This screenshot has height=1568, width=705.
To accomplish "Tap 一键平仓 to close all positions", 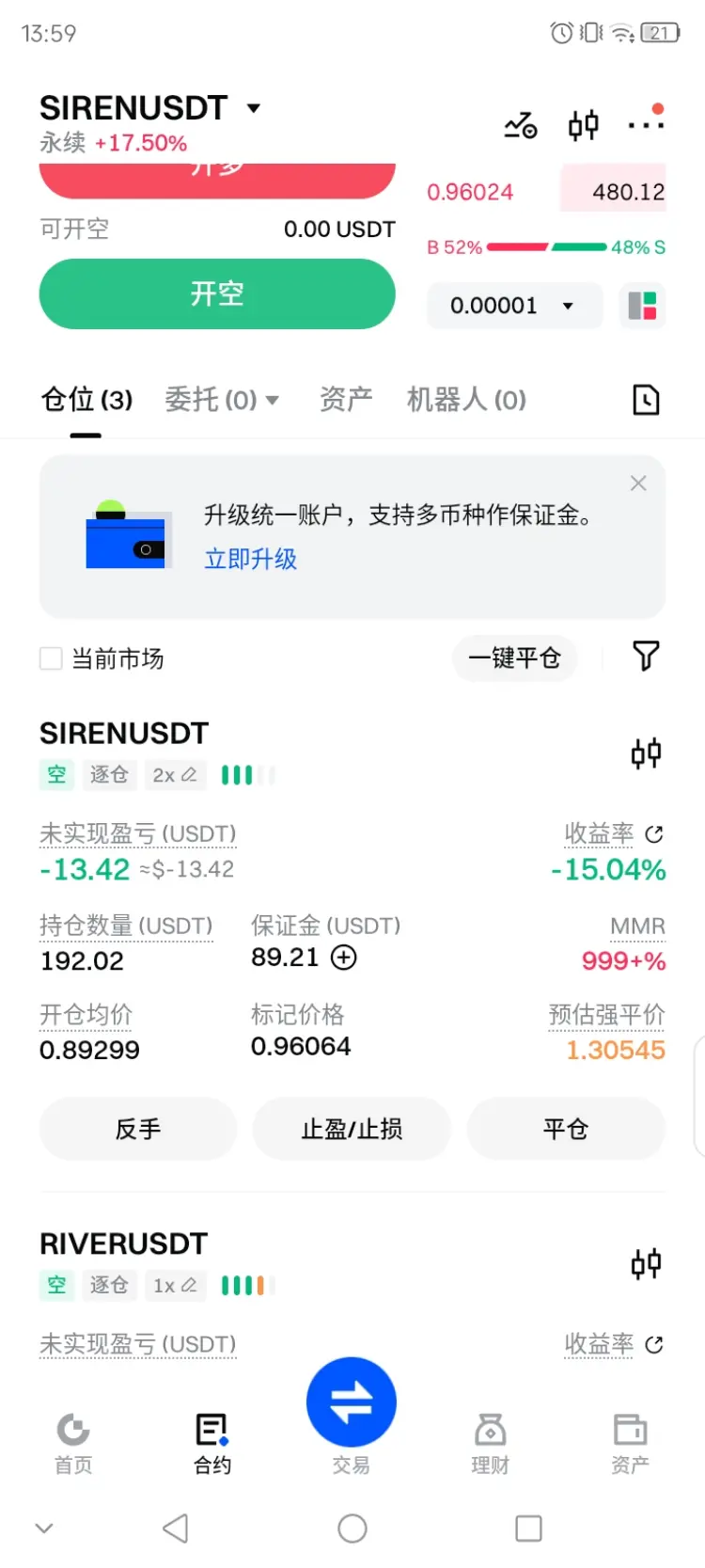I will click(x=514, y=657).
